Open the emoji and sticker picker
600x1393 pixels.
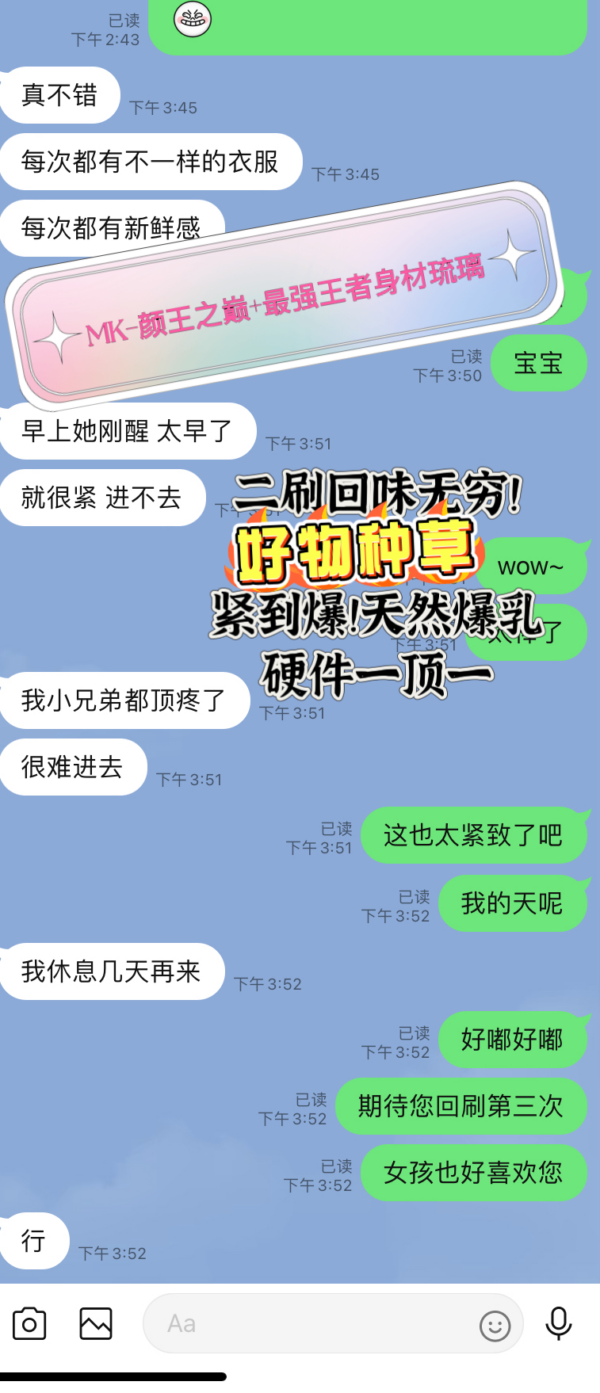[494, 1325]
